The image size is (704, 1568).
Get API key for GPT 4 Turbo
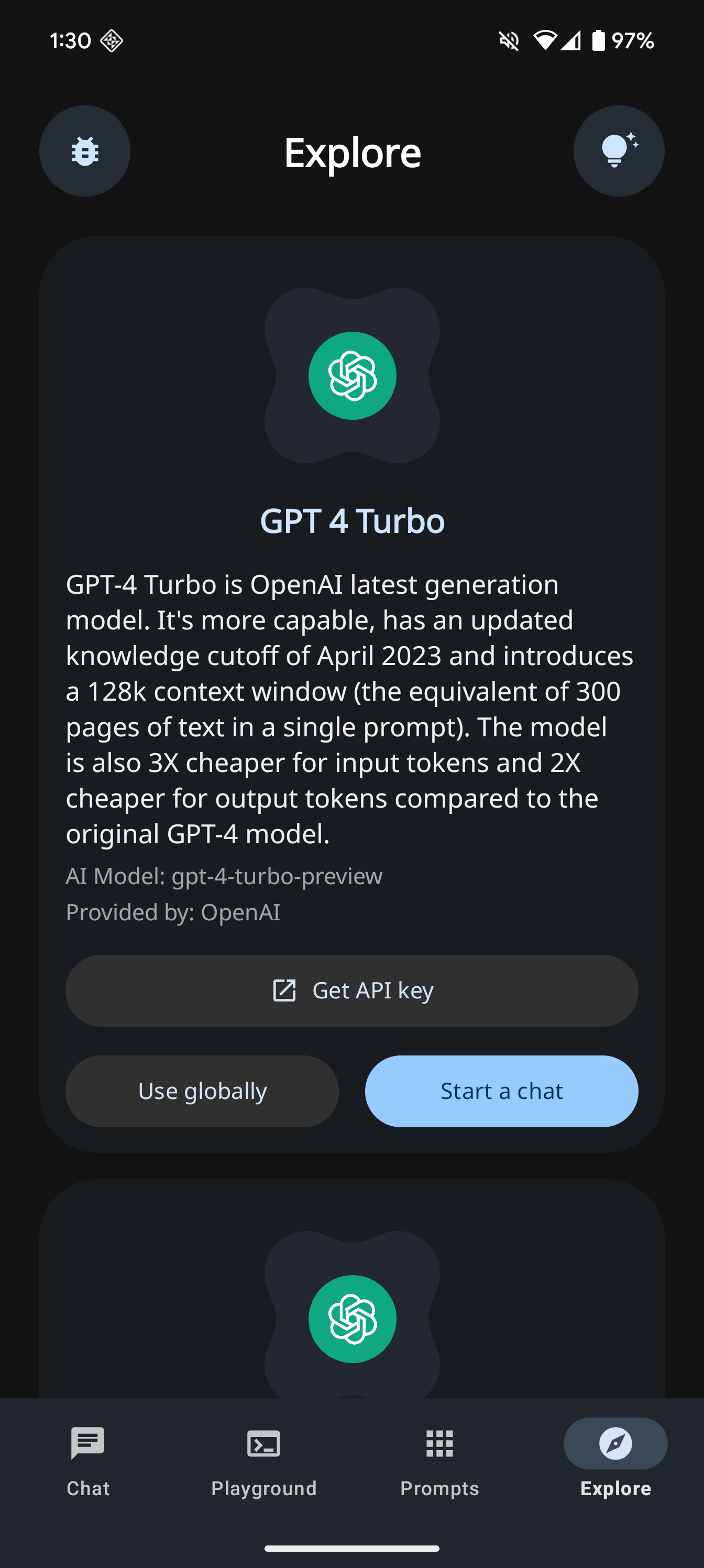tap(351, 990)
